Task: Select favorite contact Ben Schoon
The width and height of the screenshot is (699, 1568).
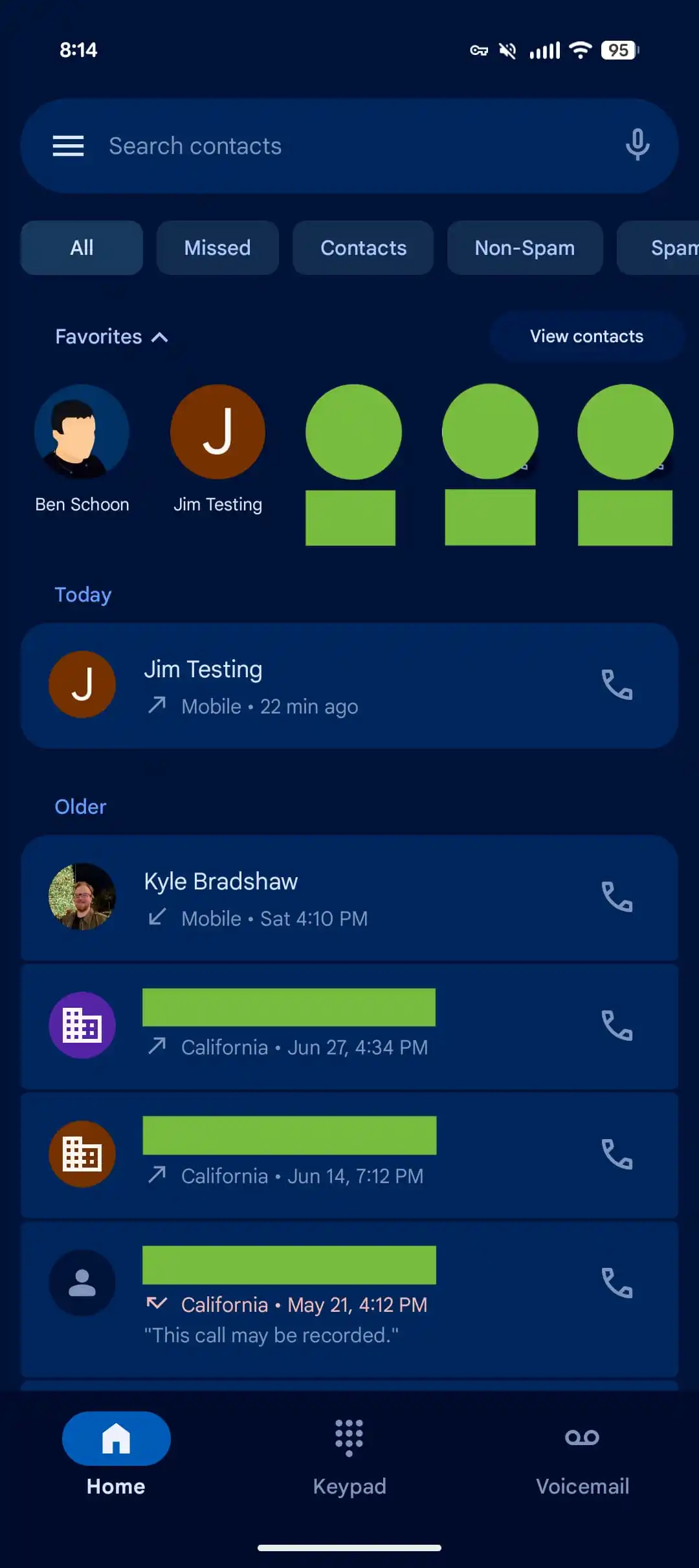Action: (x=82, y=433)
